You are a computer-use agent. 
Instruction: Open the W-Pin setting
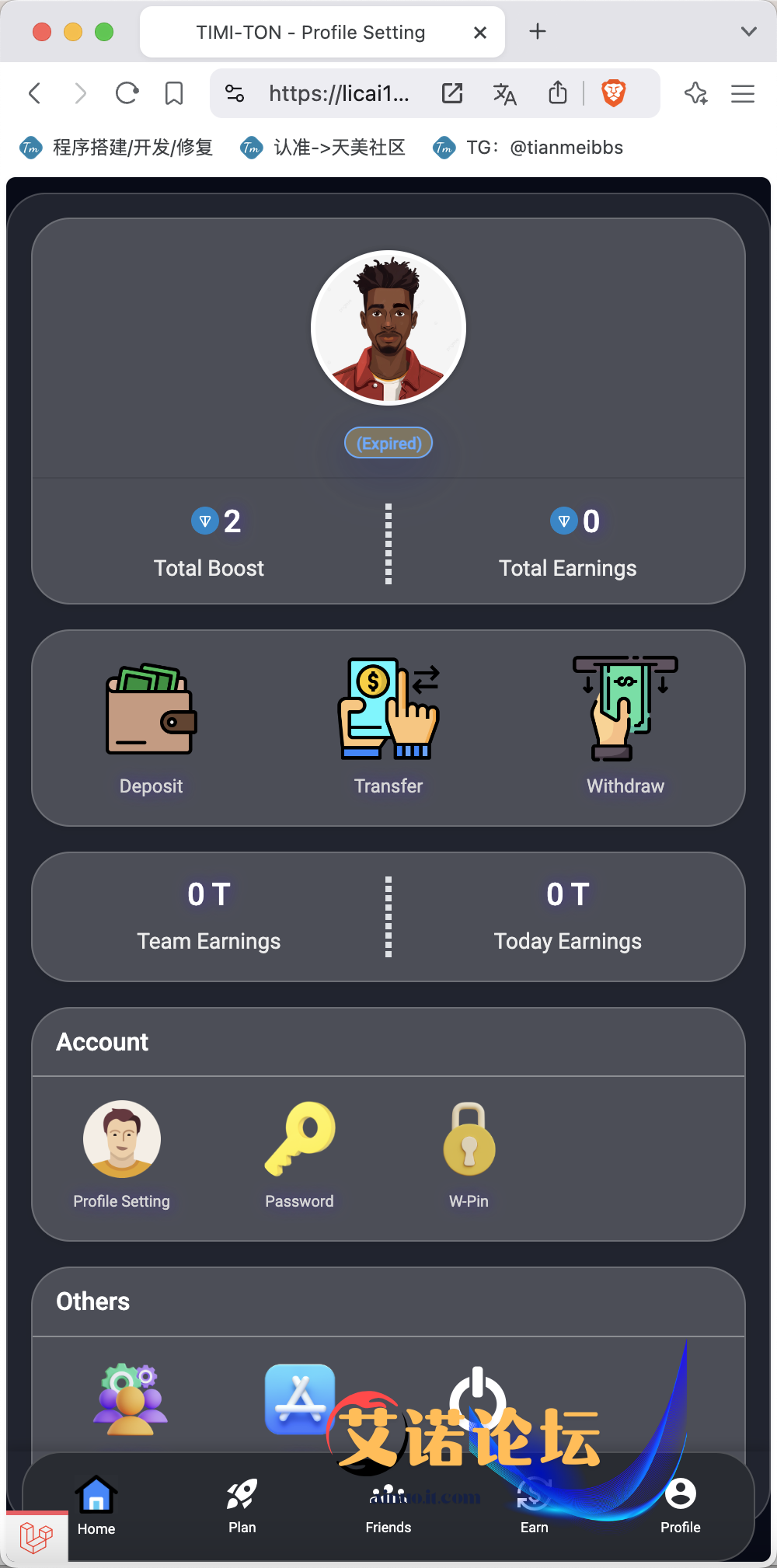click(469, 1155)
